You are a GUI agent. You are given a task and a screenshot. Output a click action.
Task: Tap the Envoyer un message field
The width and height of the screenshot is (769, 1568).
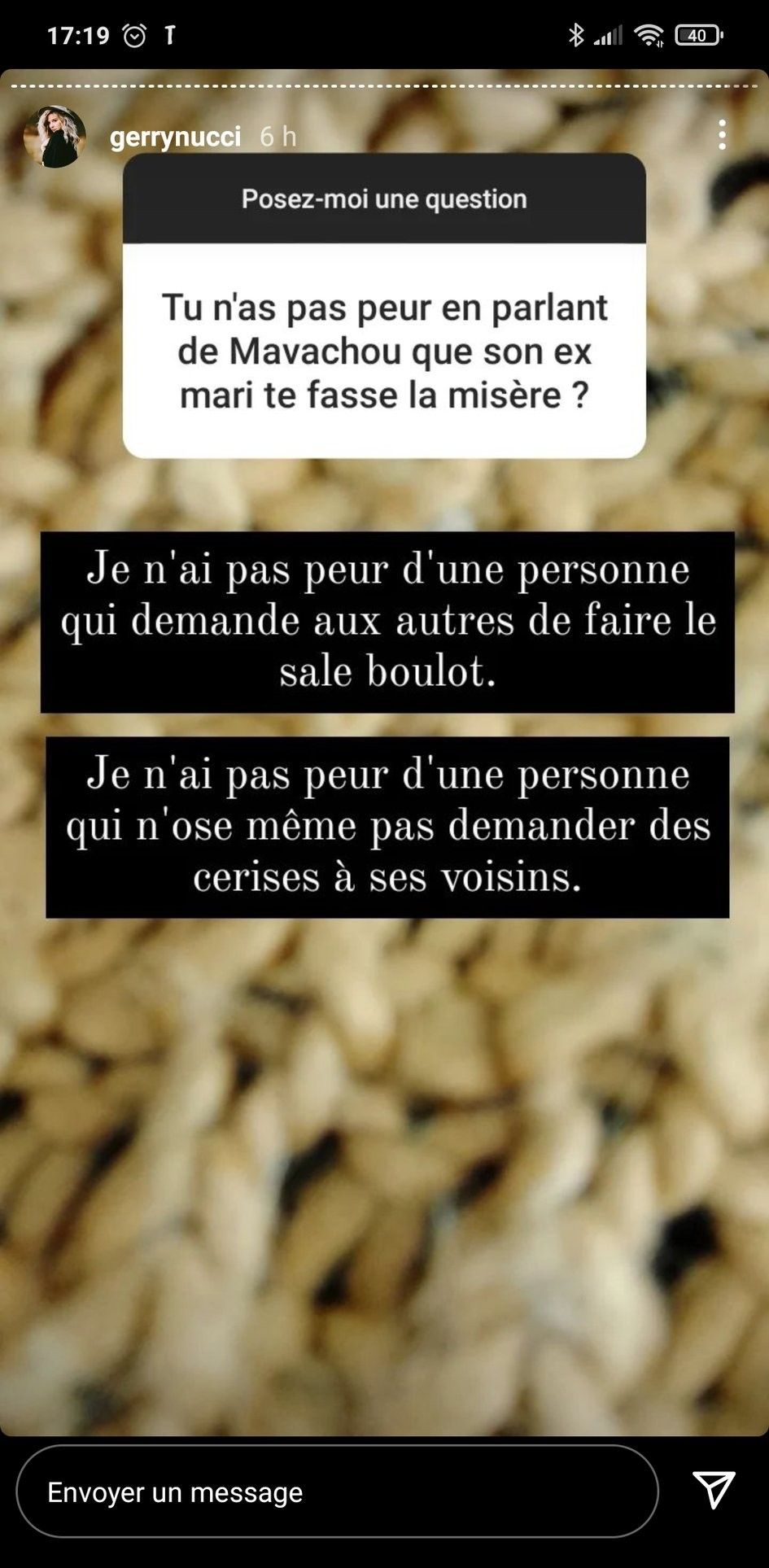[337, 1492]
